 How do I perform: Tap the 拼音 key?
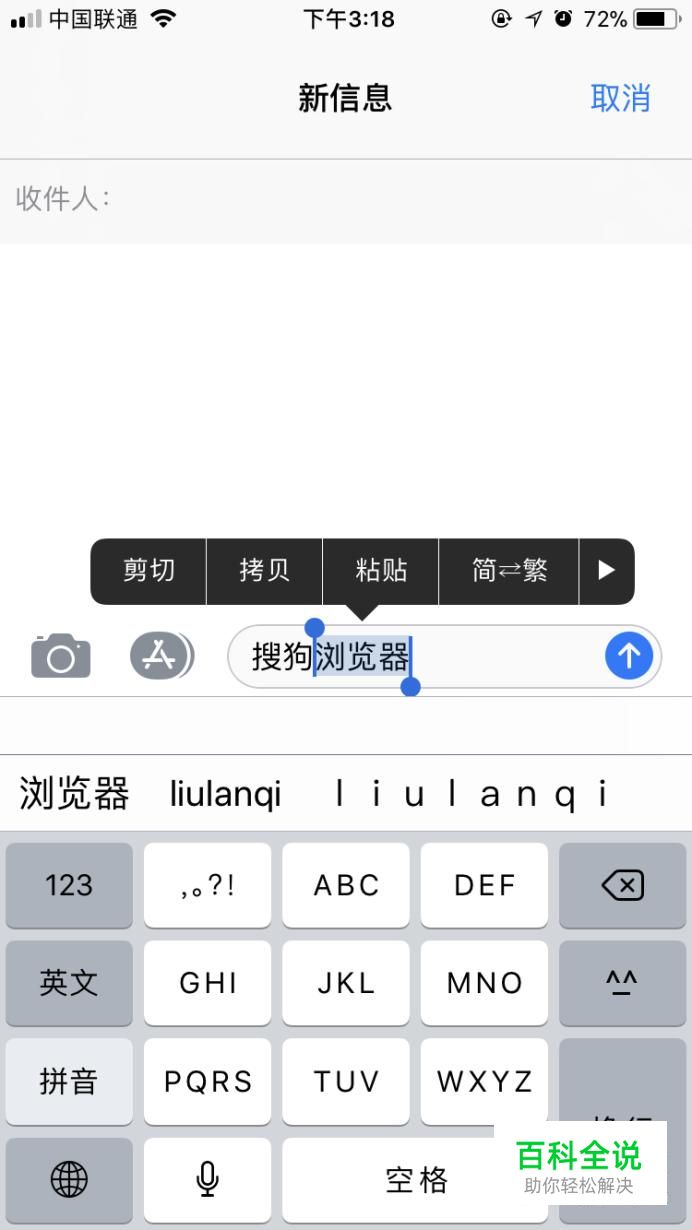click(69, 1081)
